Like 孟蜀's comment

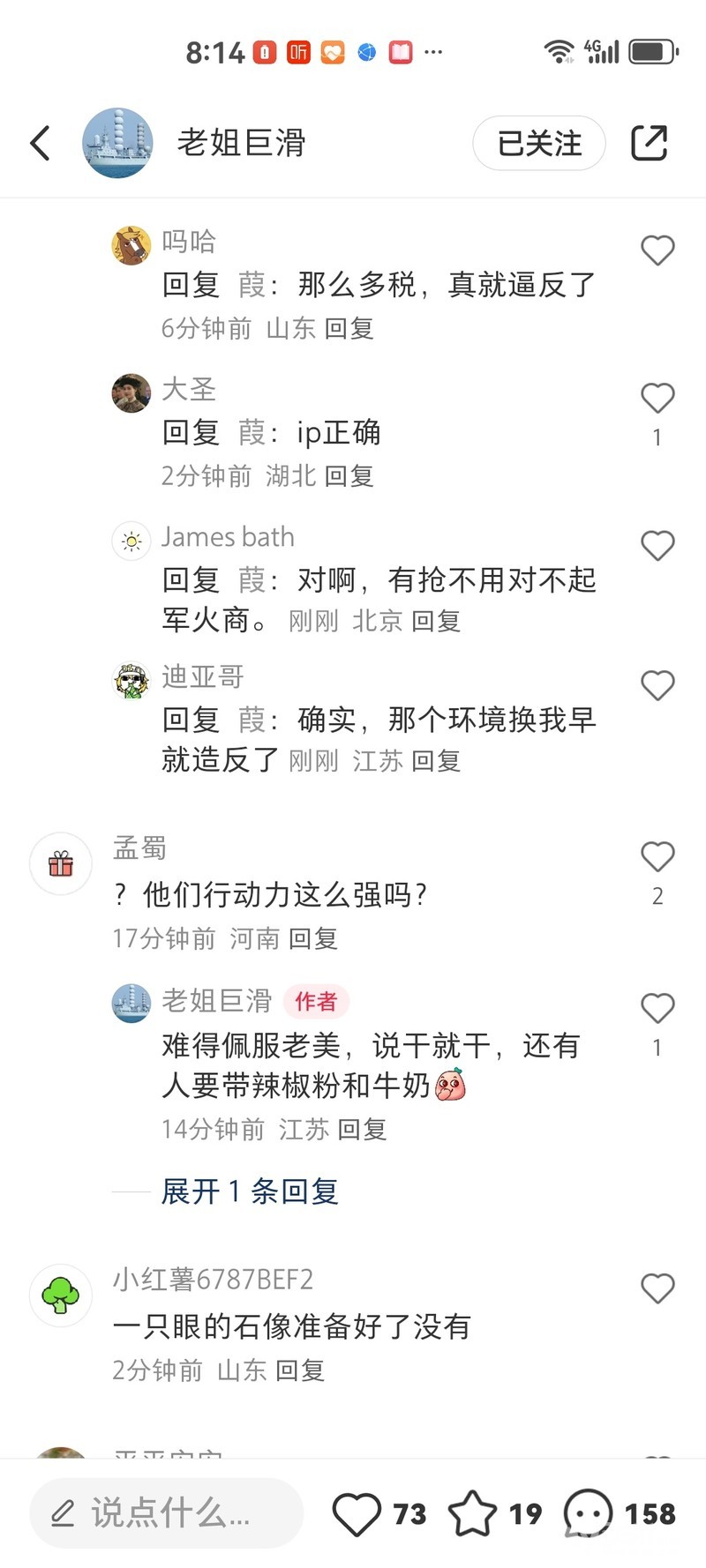(657, 856)
